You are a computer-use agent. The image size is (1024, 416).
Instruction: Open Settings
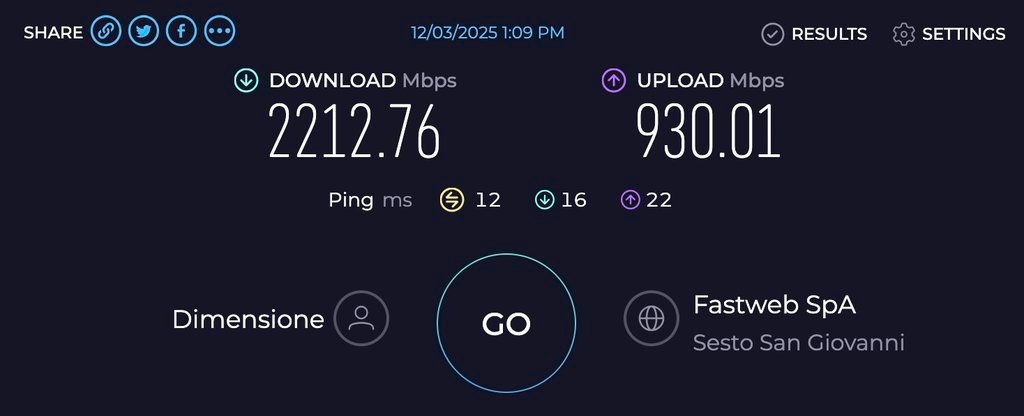[948, 34]
